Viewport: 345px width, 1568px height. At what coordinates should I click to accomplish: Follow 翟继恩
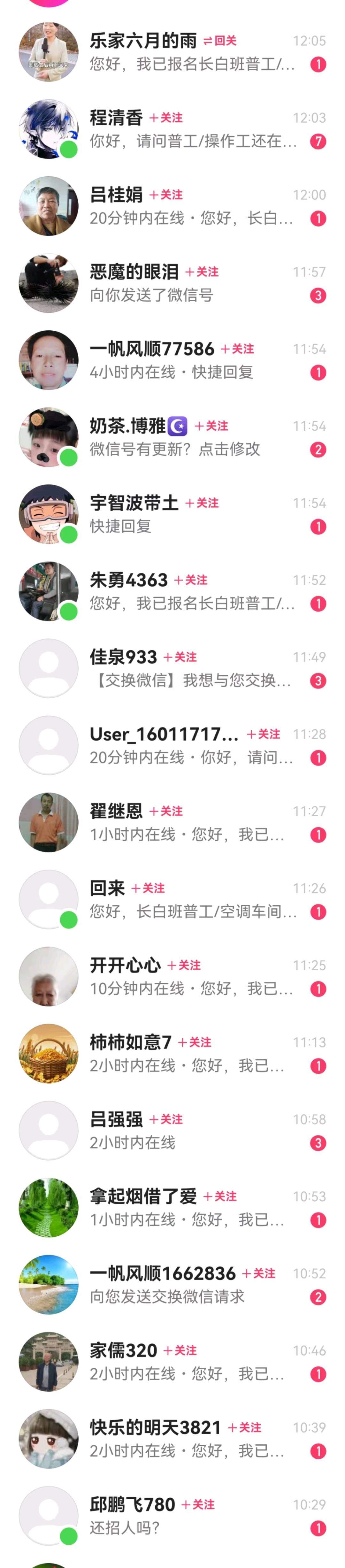[x=166, y=811]
